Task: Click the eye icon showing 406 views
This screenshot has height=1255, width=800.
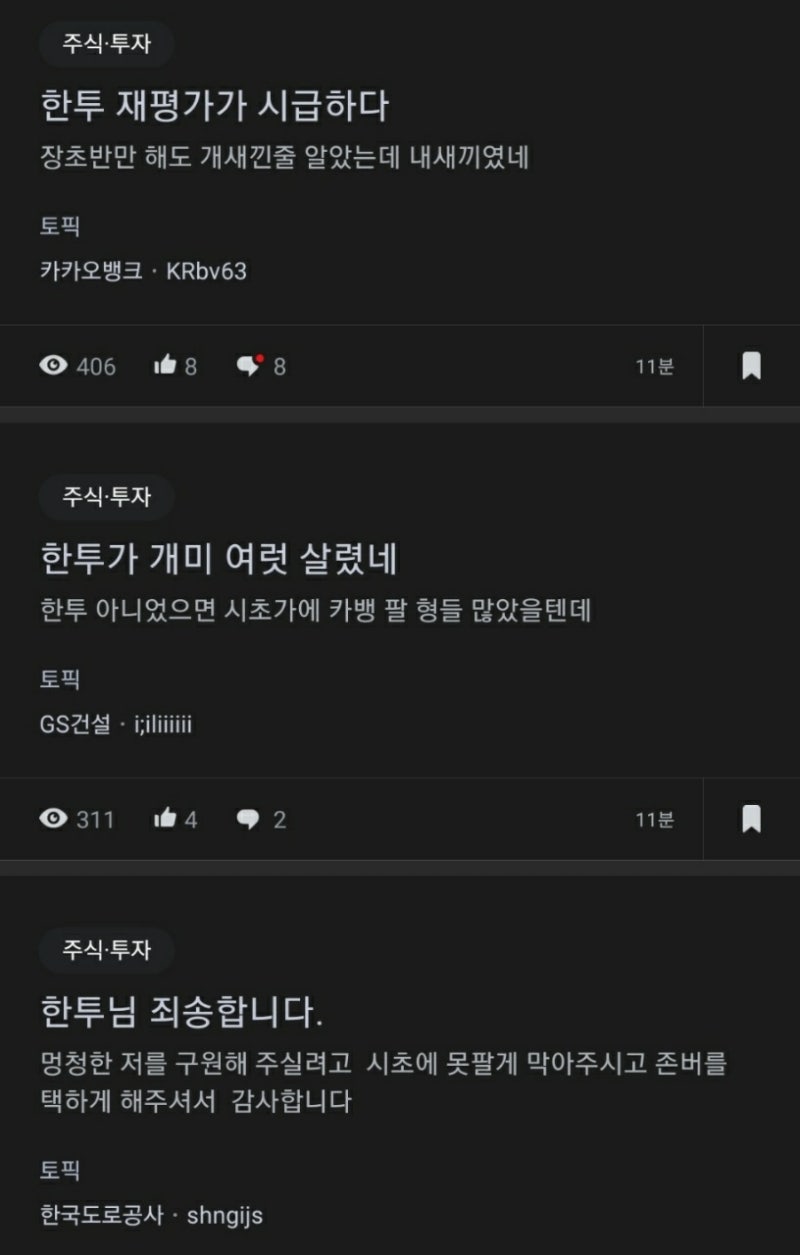Action: coord(52,367)
